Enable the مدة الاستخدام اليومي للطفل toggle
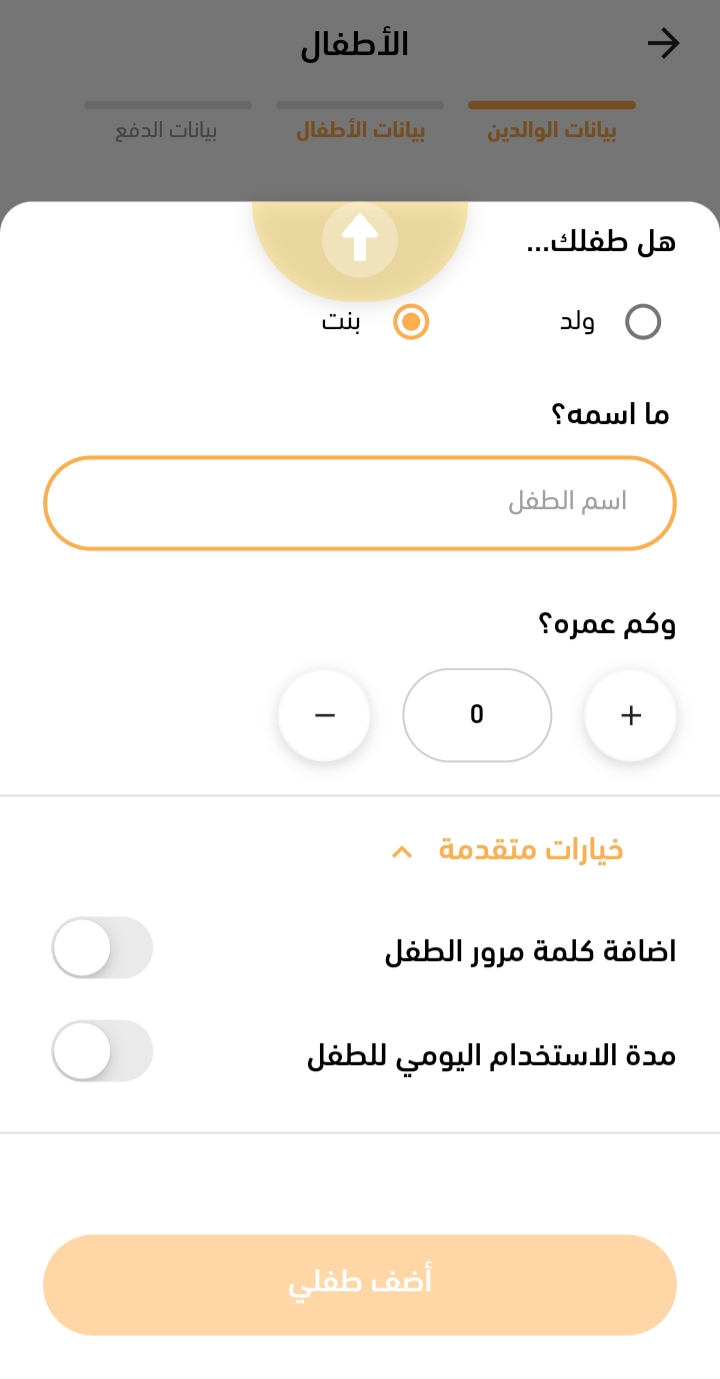The image size is (720, 1379). (101, 1051)
